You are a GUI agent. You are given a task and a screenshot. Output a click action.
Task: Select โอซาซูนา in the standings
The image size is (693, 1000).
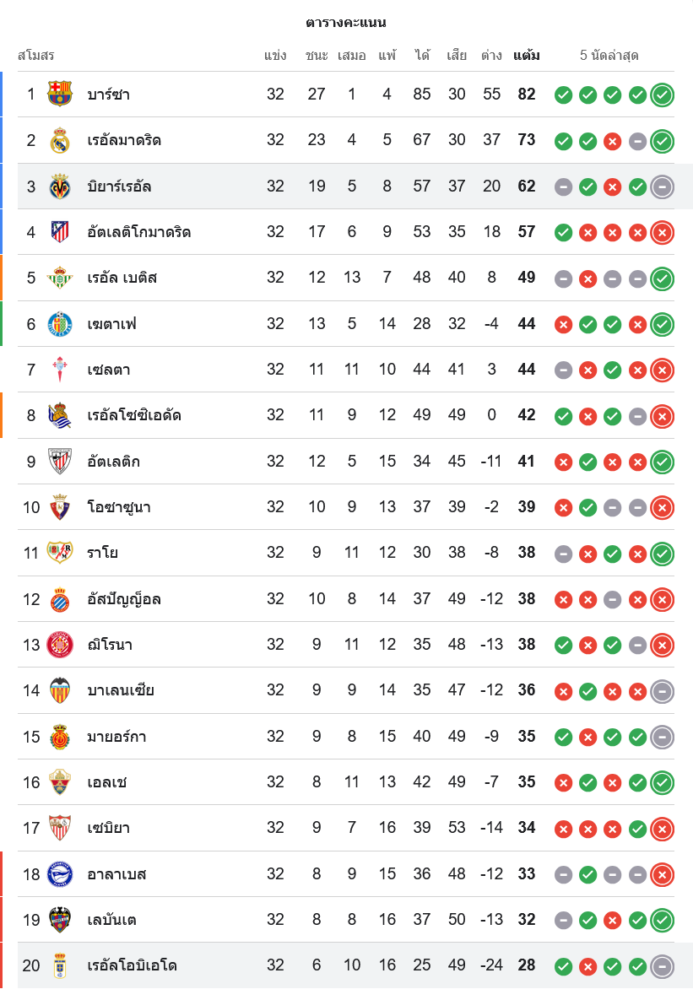coord(119,508)
